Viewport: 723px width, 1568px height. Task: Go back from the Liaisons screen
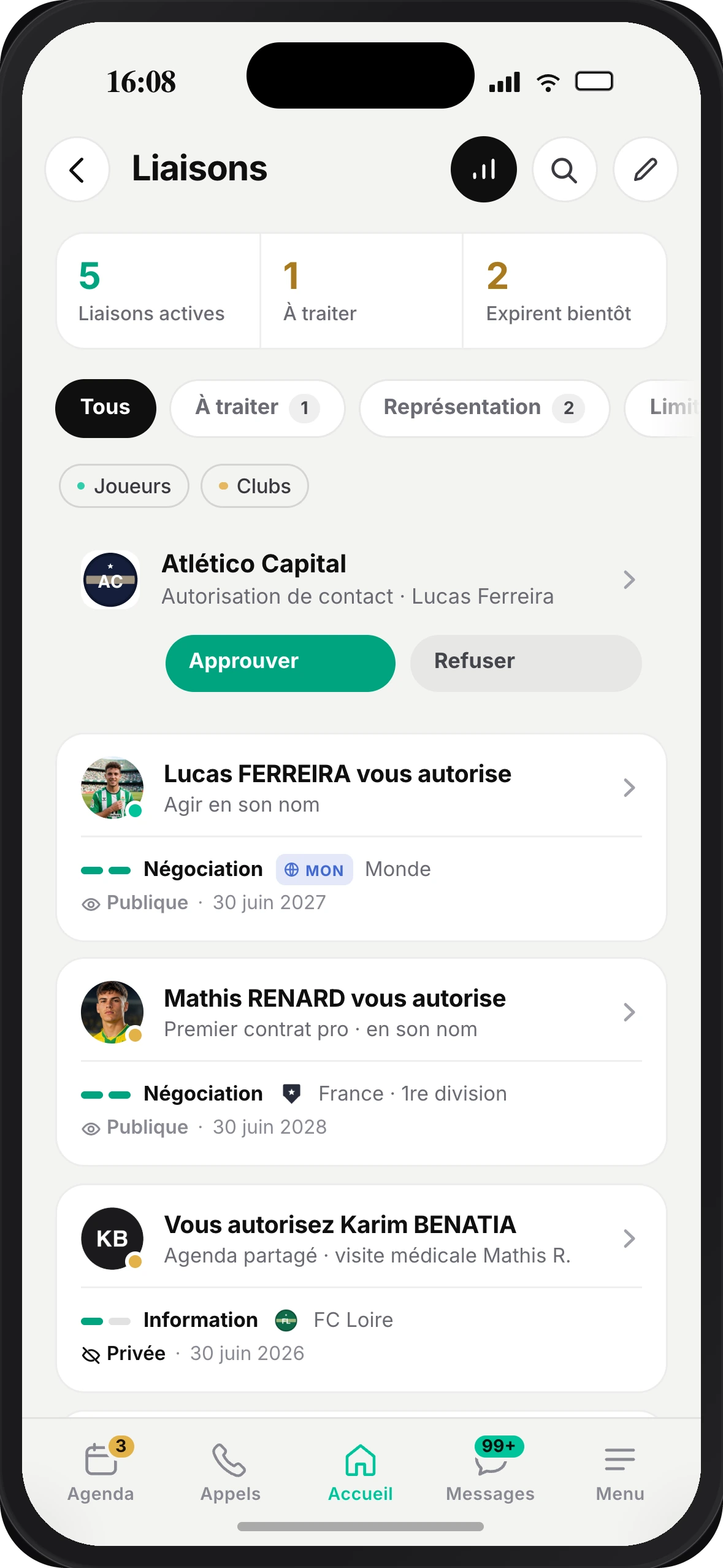(x=77, y=170)
